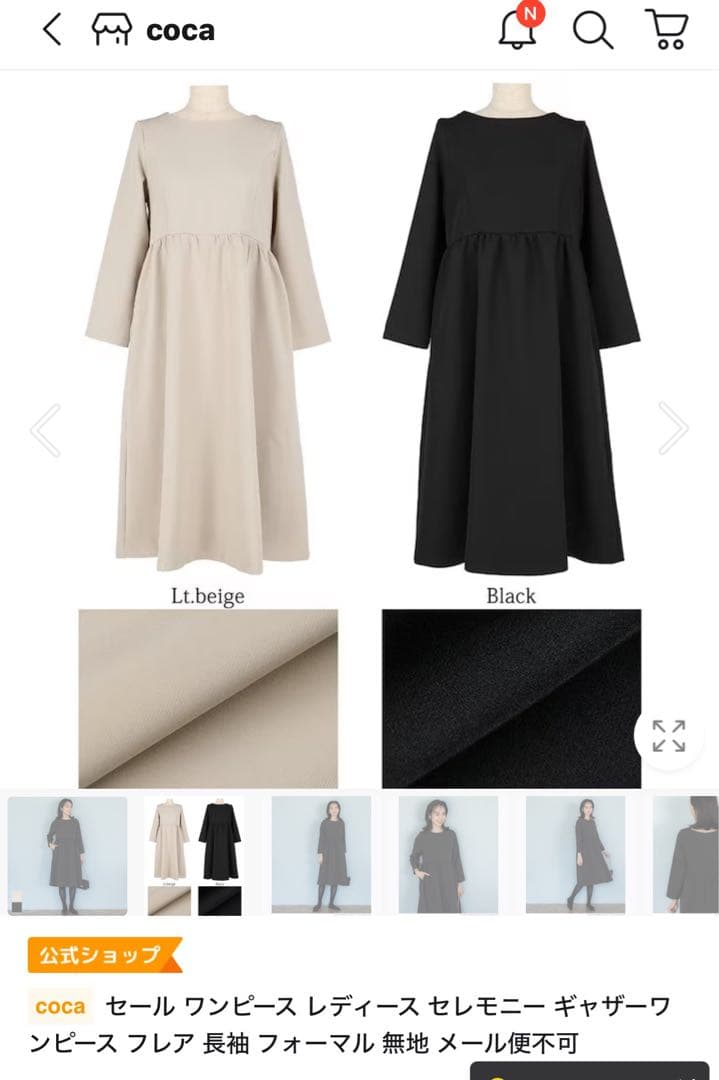Open the search icon
The height and width of the screenshot is (1080, 719).
tap(592, 30)
